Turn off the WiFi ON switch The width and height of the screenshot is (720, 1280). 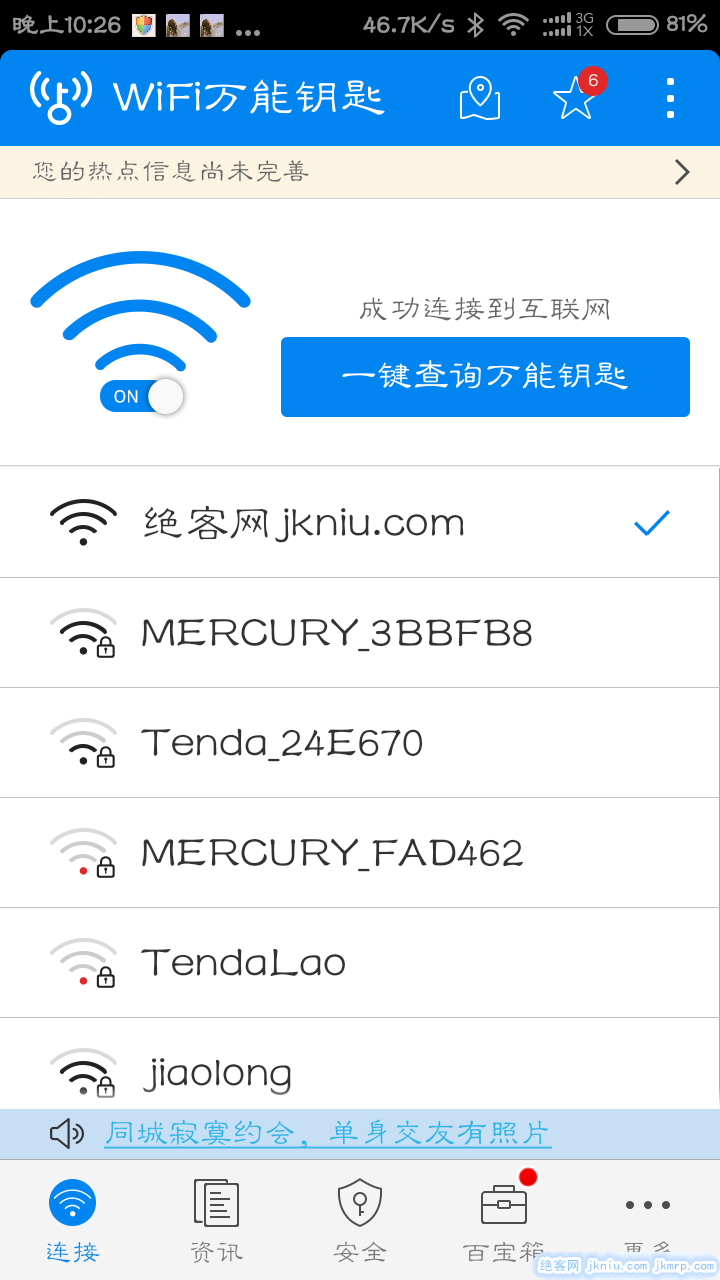click(141, 396)
